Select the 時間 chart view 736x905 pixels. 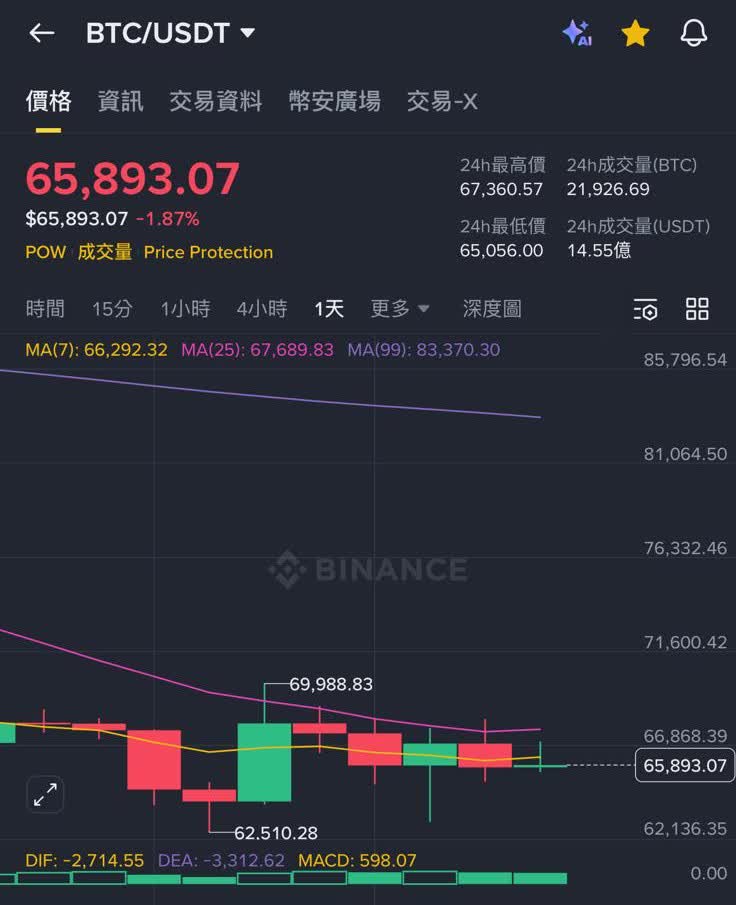coord(45,309)
